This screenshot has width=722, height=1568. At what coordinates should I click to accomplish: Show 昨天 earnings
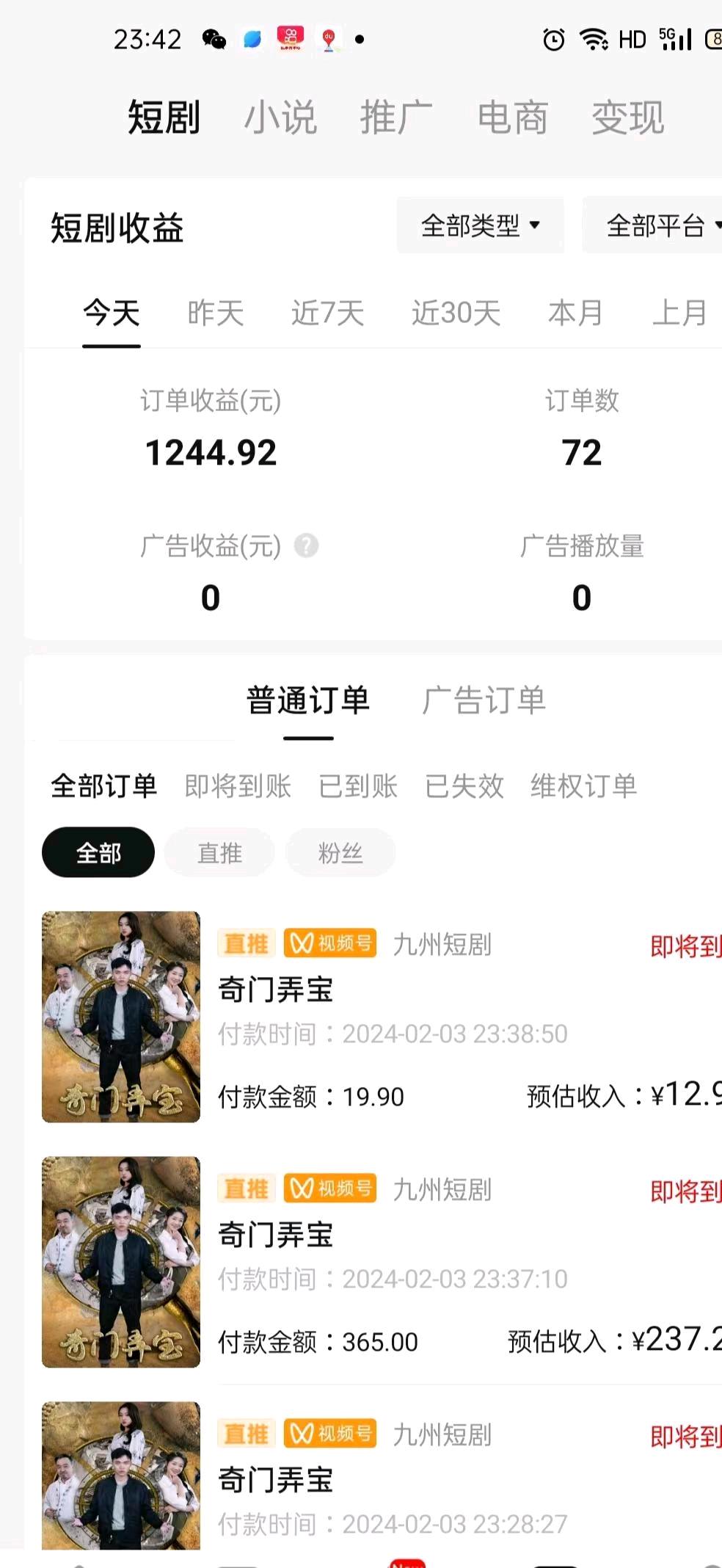(x=215, y=313)
